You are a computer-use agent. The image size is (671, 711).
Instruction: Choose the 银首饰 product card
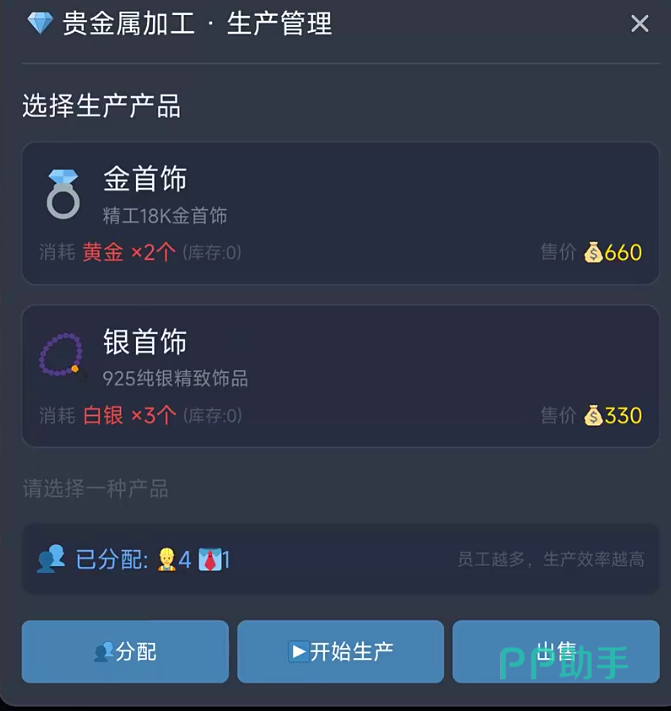click(x=340, y=376)
